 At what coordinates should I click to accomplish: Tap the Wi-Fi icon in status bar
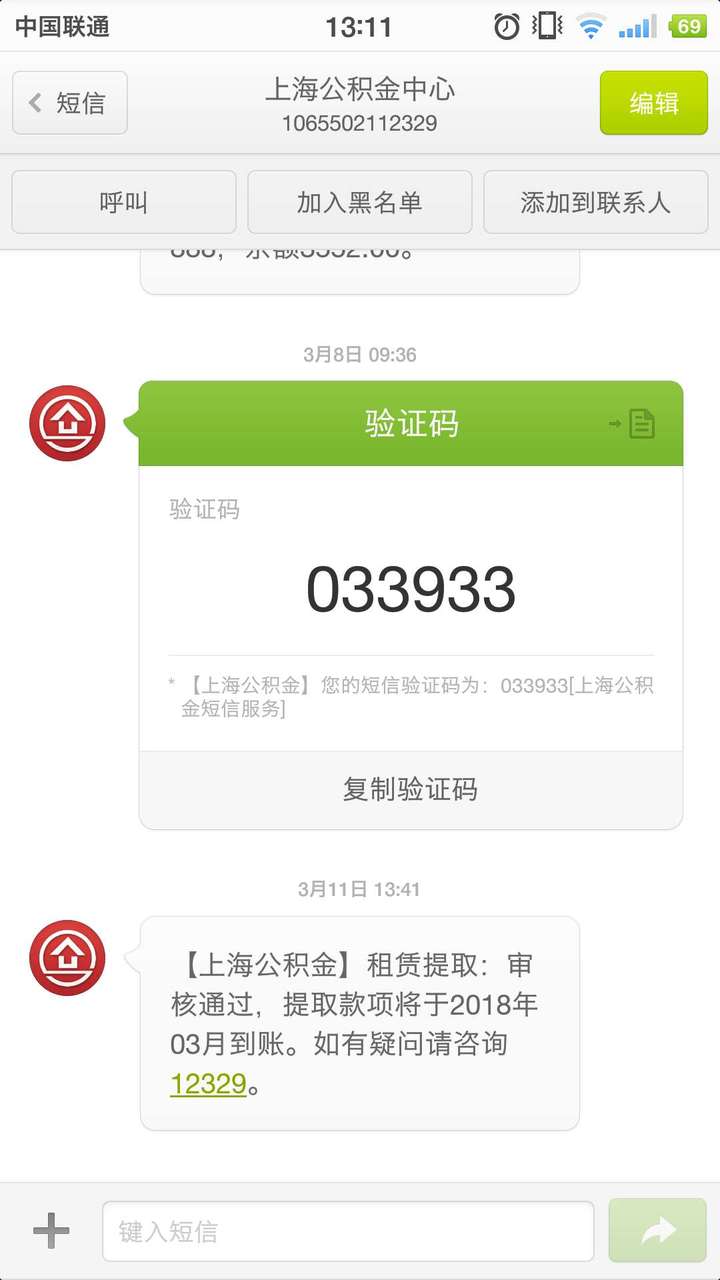coord(592,26)
